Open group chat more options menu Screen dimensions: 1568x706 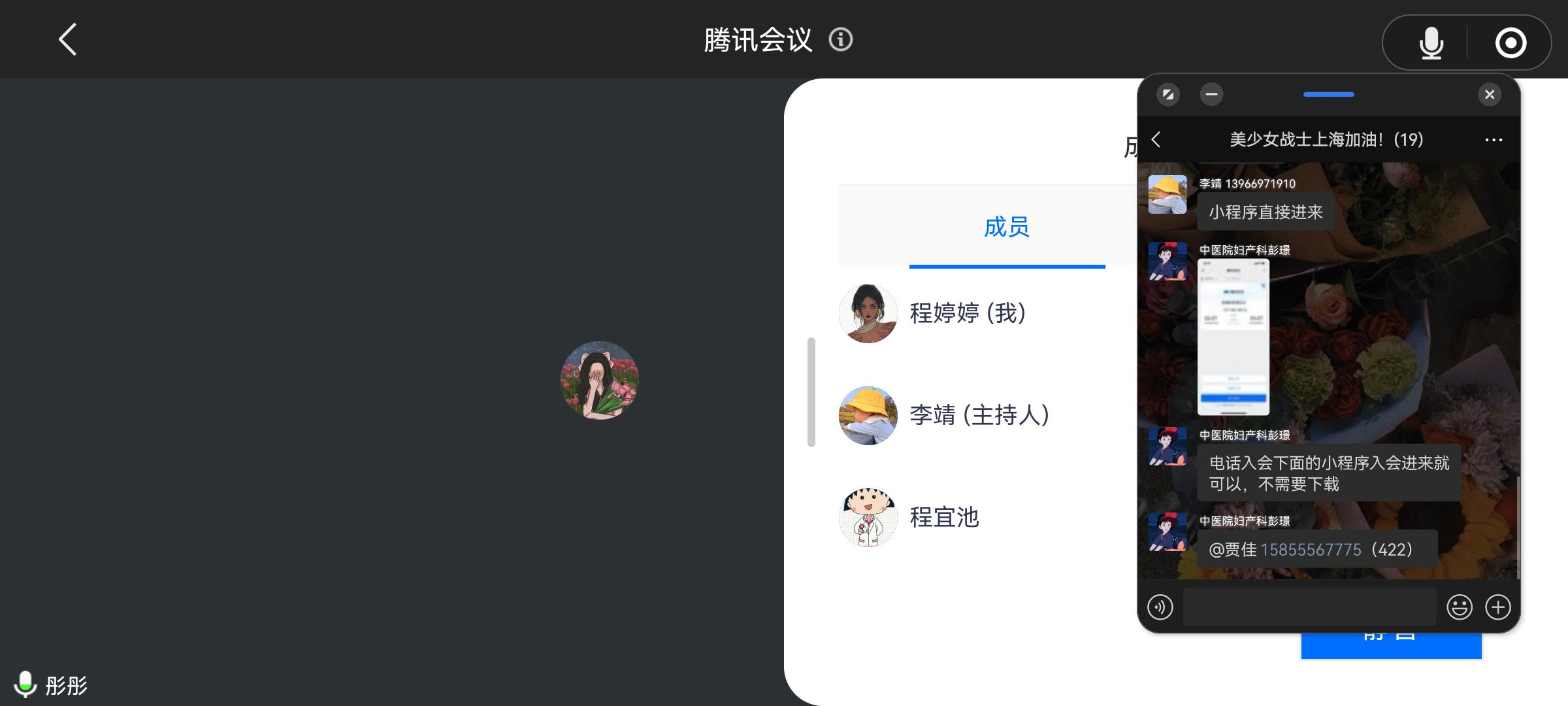click(x=1494, y=140)
